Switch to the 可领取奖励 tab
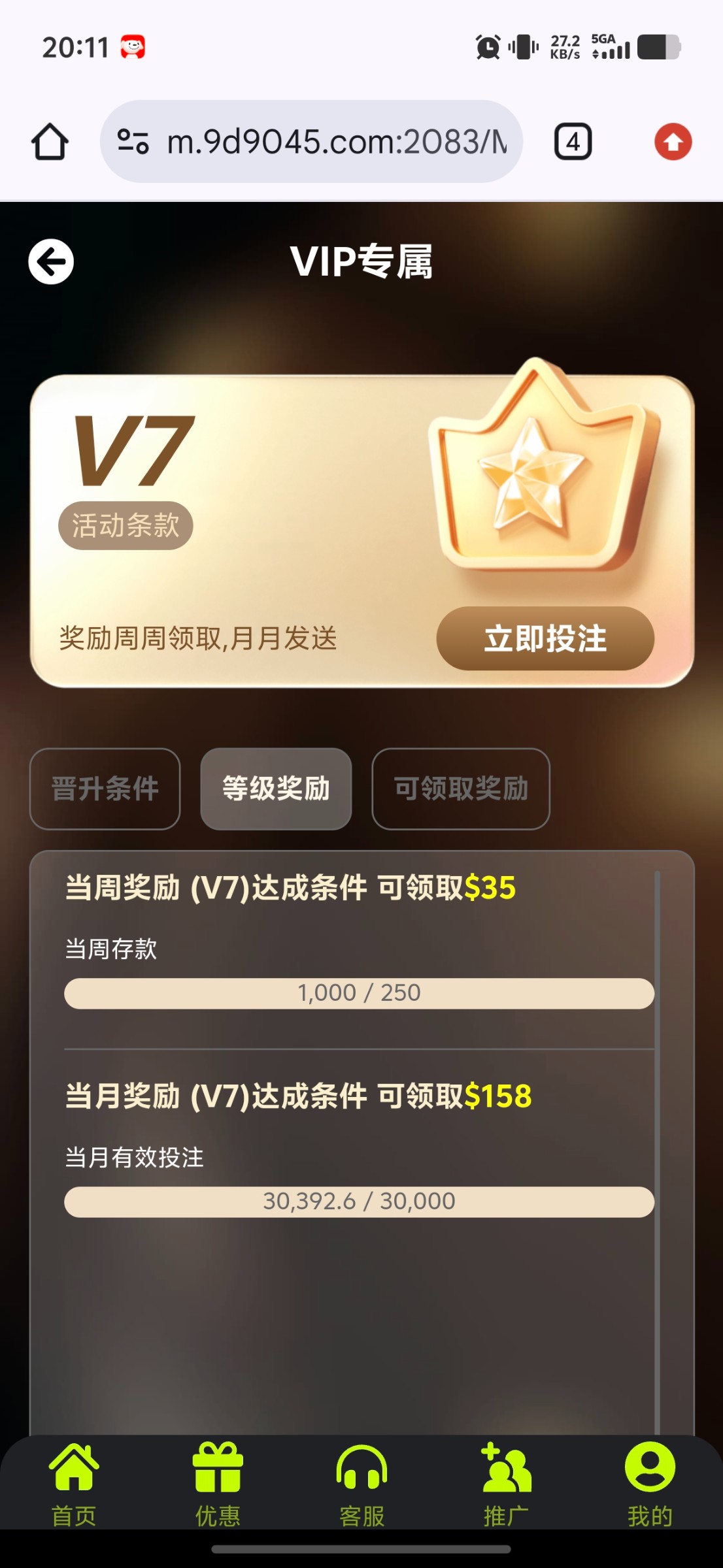The image size is (723, 1568). click(x=461, y=789)
